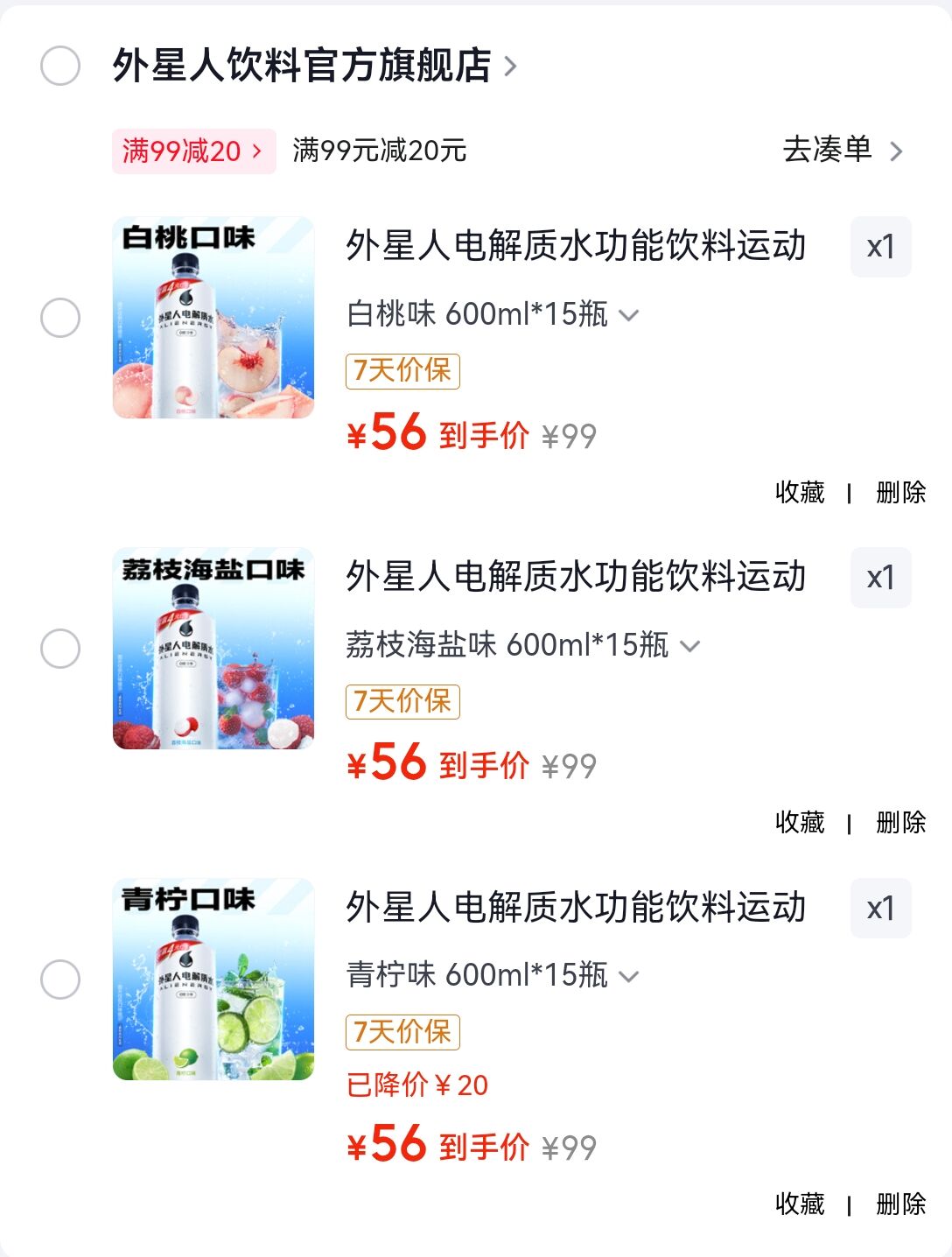
Task: Expand 青柠味 600ml*15瓶 spec dropdown
Action: pos(493,975)
